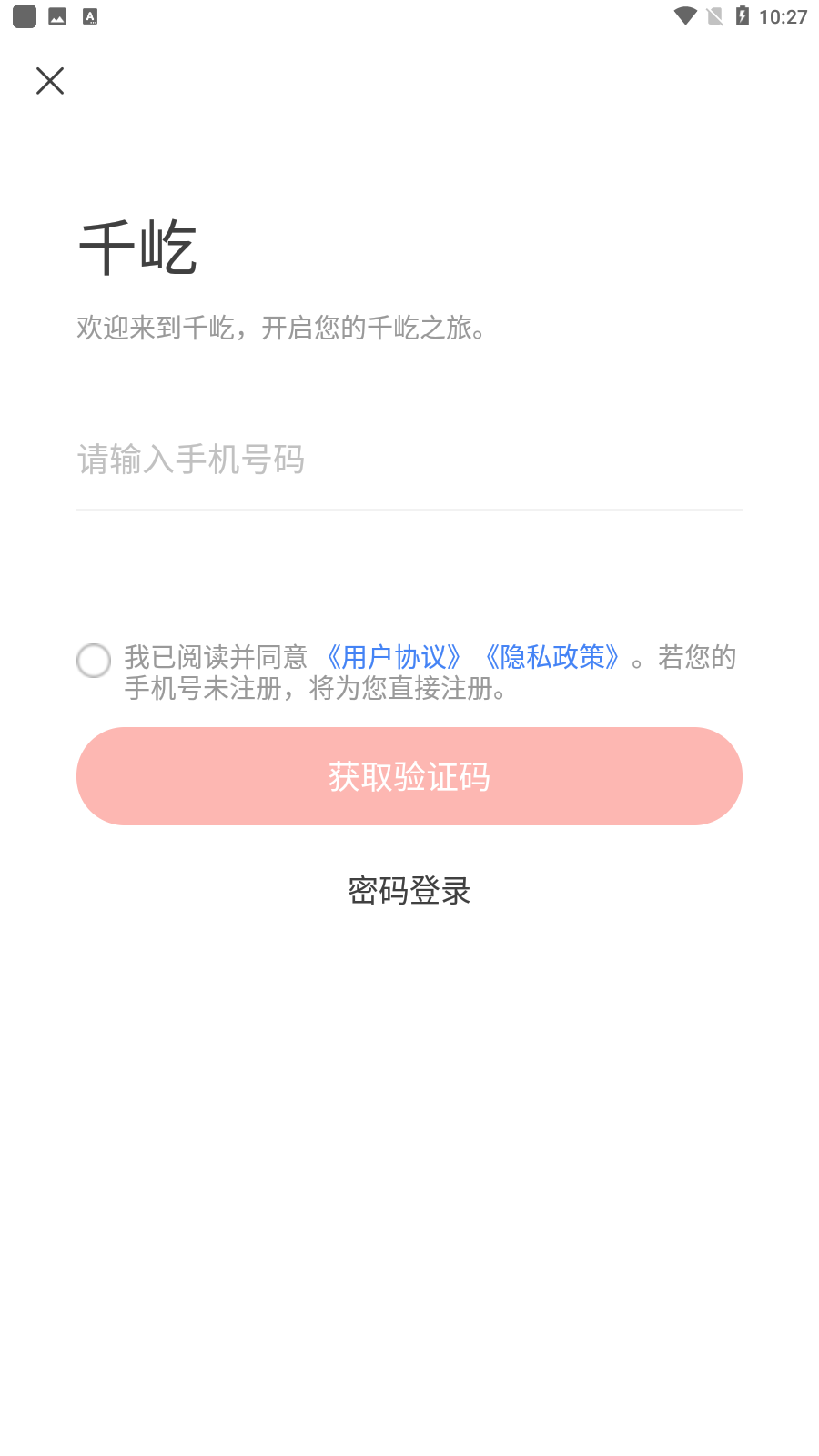Select the circle next to 我已阅读并同意

[93, 661]
